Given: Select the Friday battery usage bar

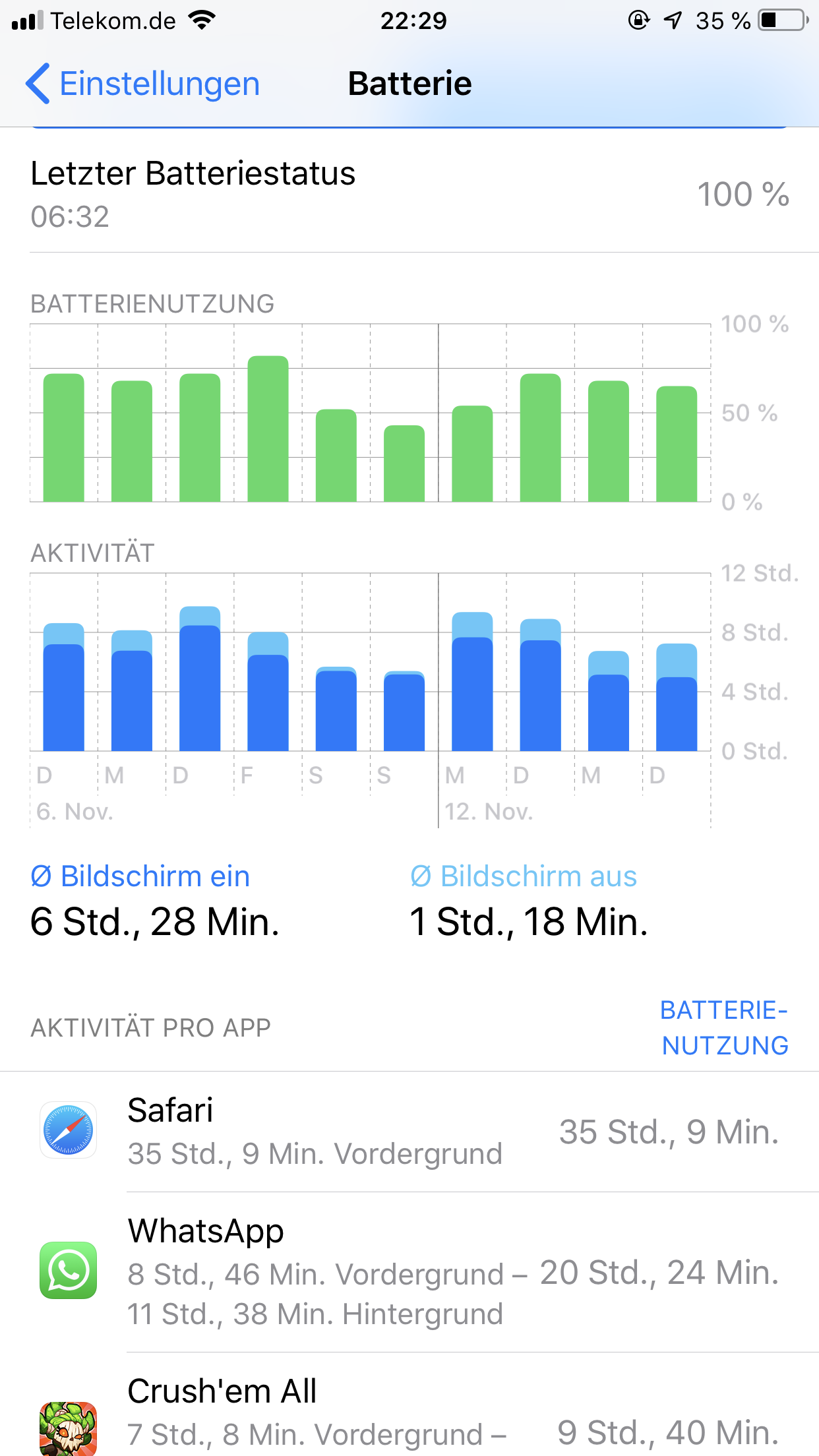Looking at the screenshot, I should point(268,429).
